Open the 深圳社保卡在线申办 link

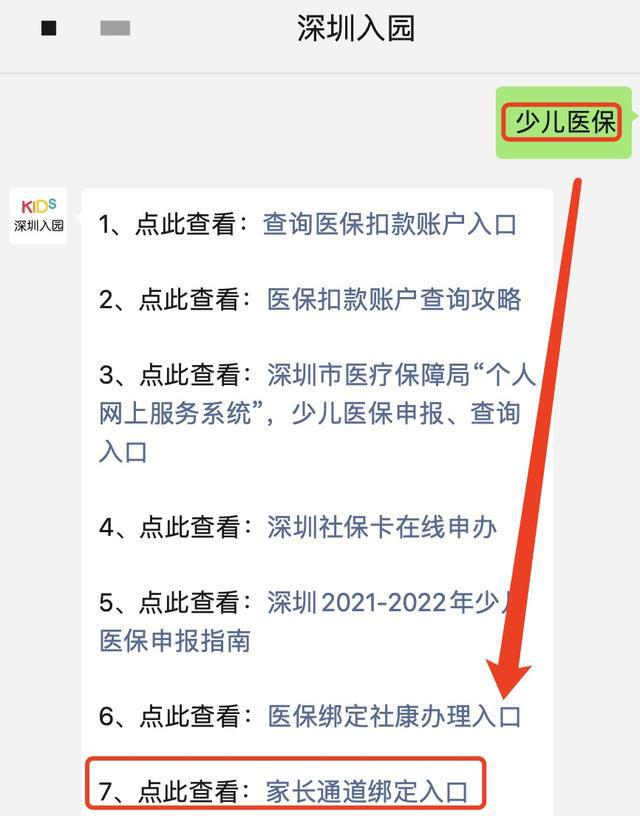click(x=382, y=528)
